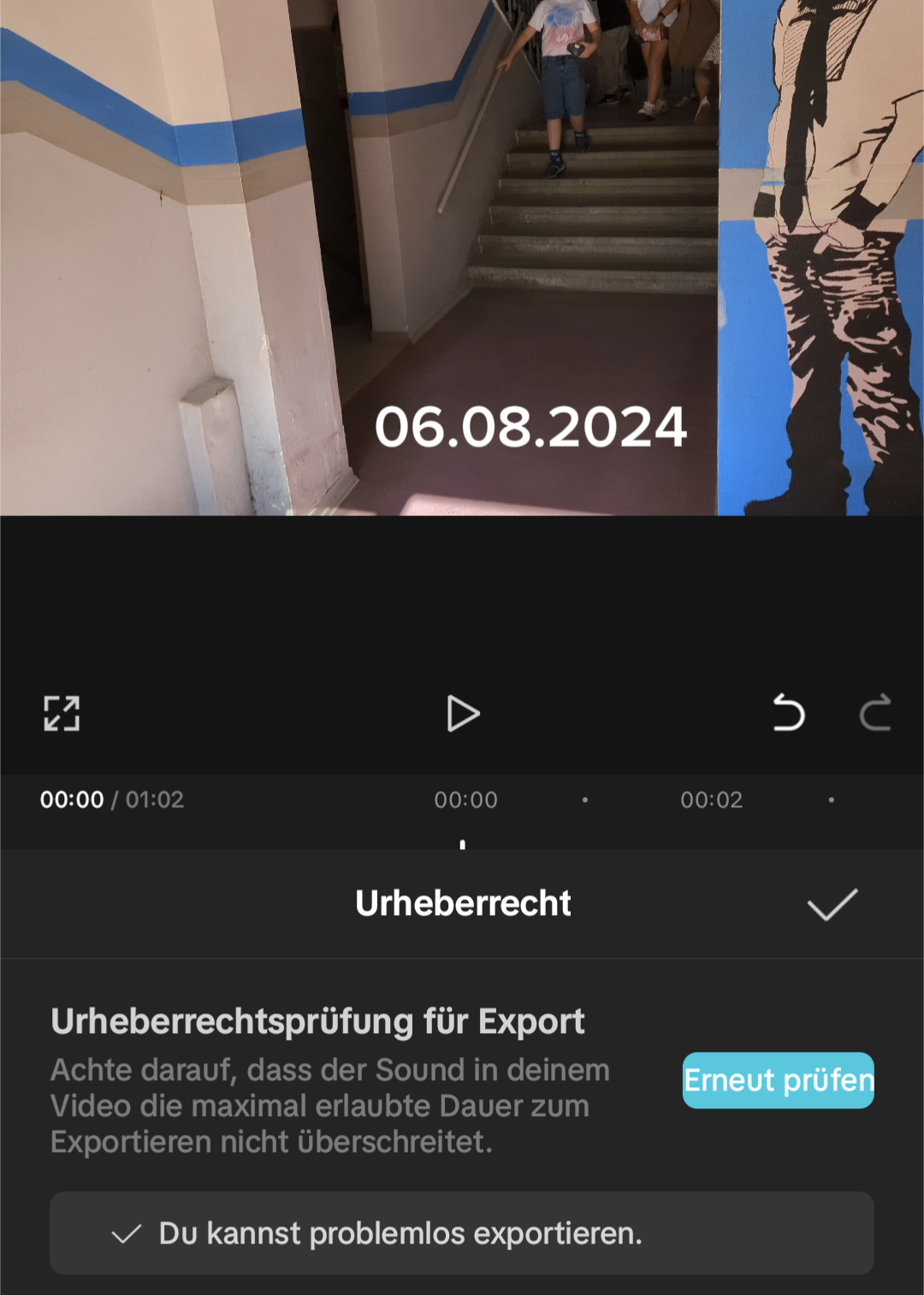Undo the last edit
Viewport: 924px width, 1295px height.
[788, 714]
